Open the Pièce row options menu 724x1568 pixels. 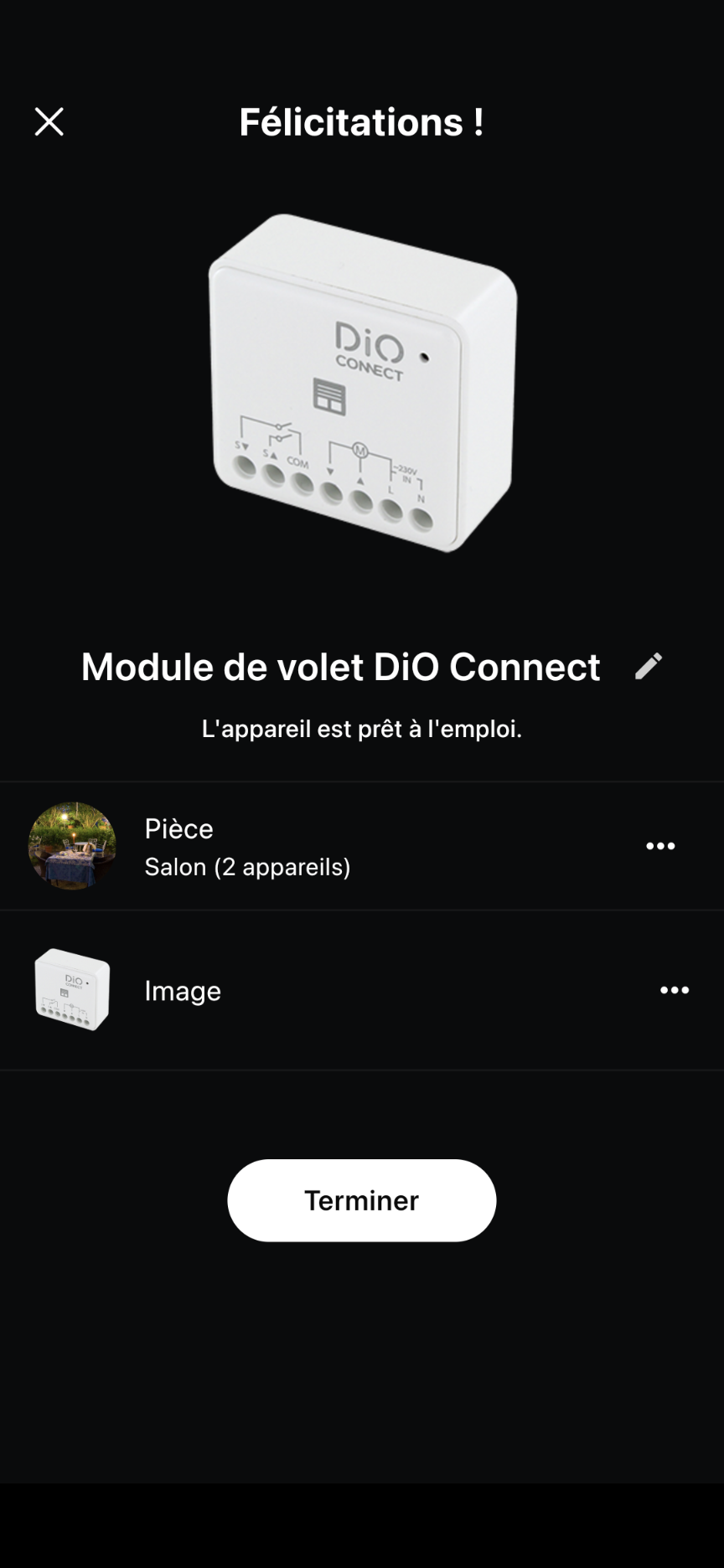[660, 846]
